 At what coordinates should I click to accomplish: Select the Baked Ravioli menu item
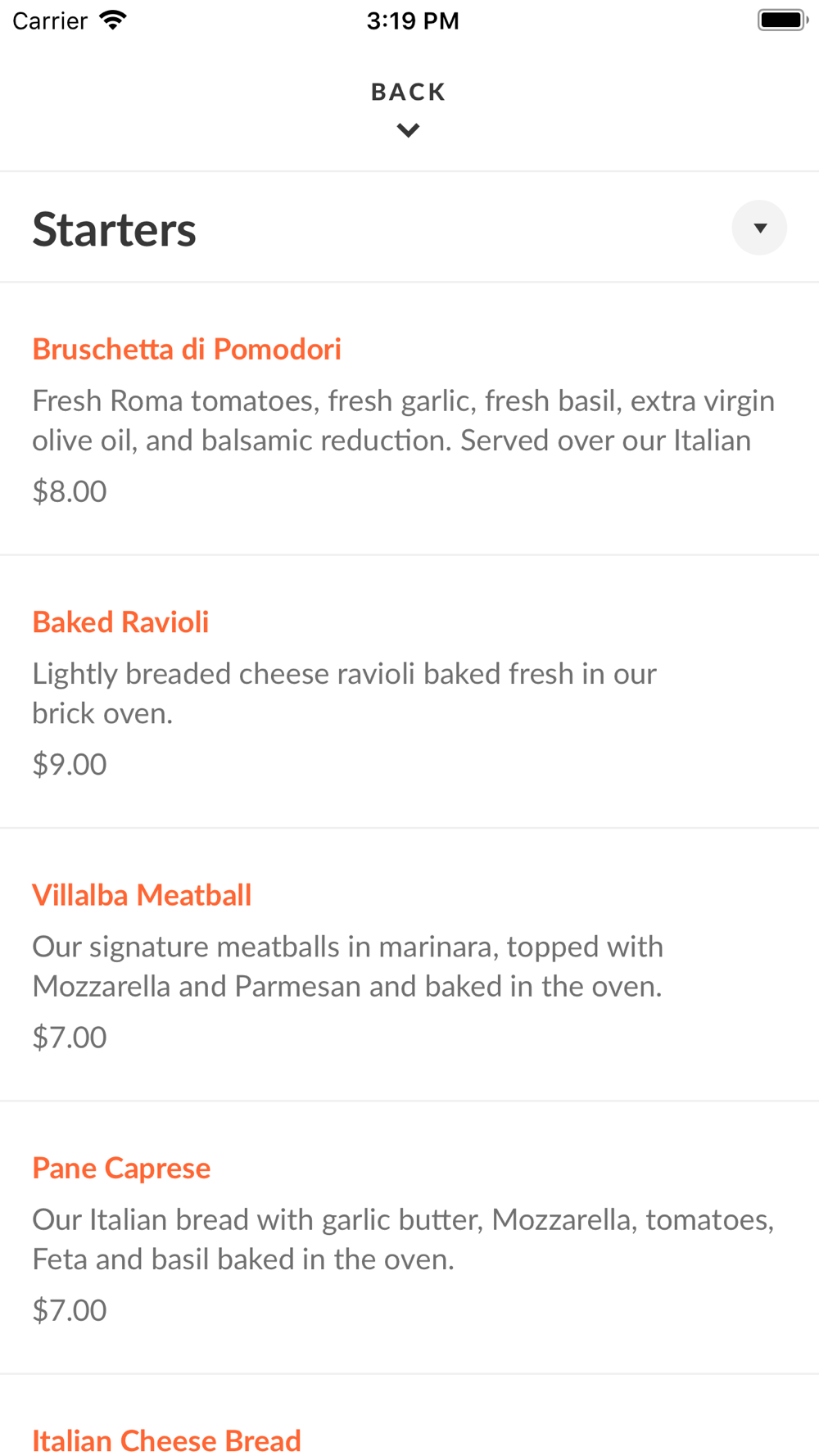tap(409, 692)
